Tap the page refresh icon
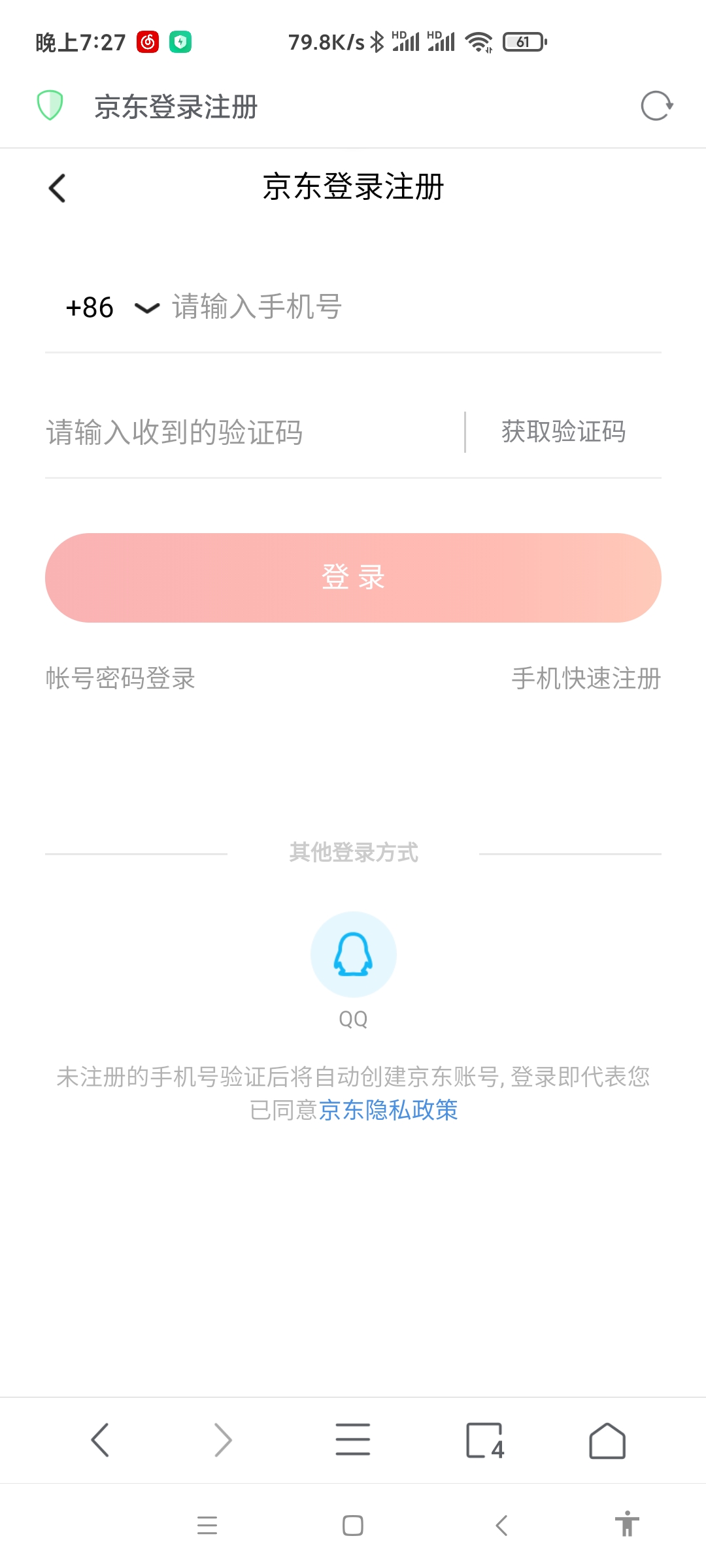 657,105
